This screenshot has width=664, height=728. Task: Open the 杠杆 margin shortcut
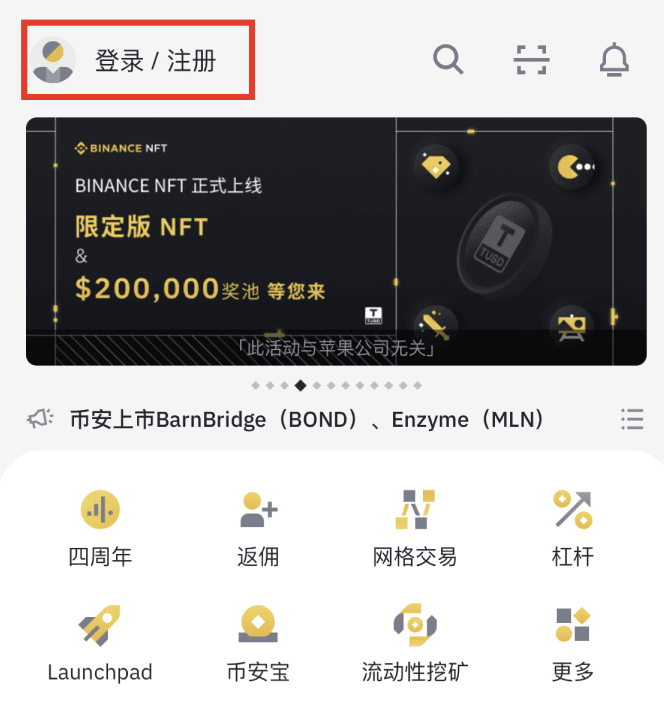click(x=573, y=528)
